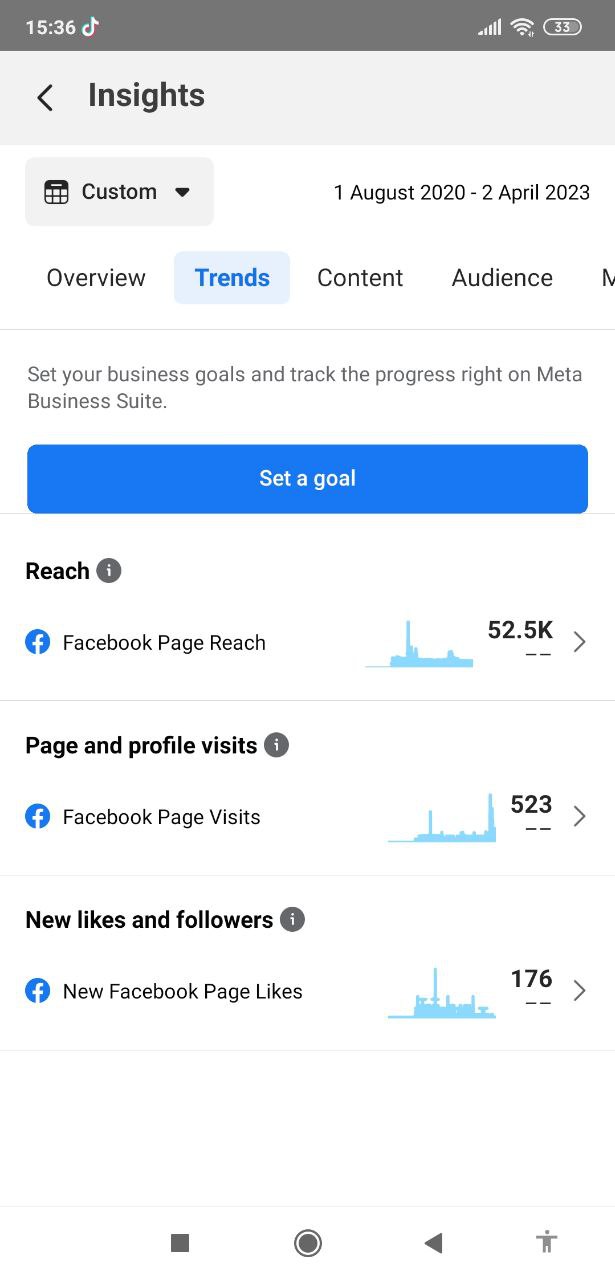
Task: Select the Trends tab
Action: point(232,278)
